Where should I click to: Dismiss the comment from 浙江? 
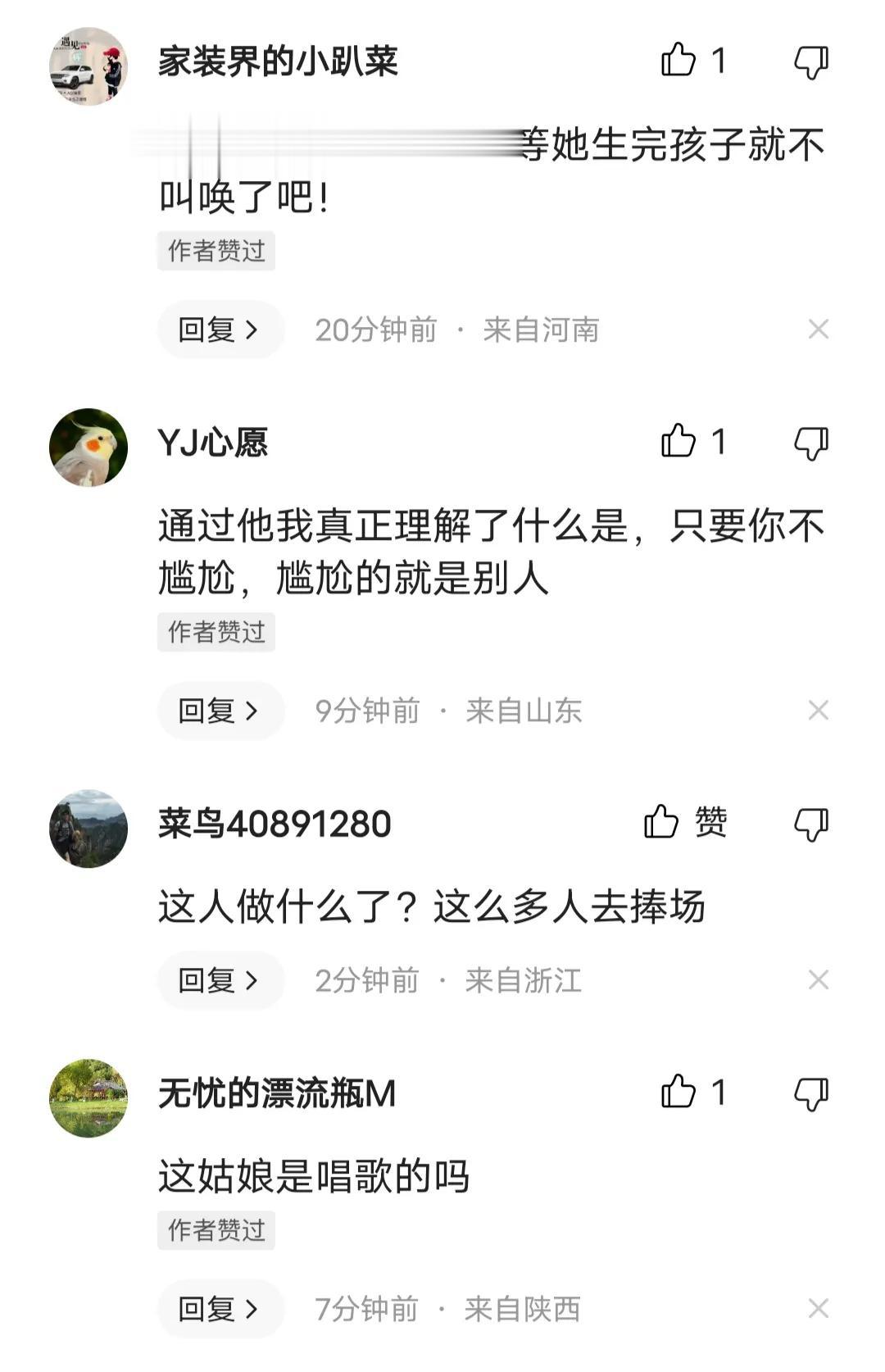[818, 980]
